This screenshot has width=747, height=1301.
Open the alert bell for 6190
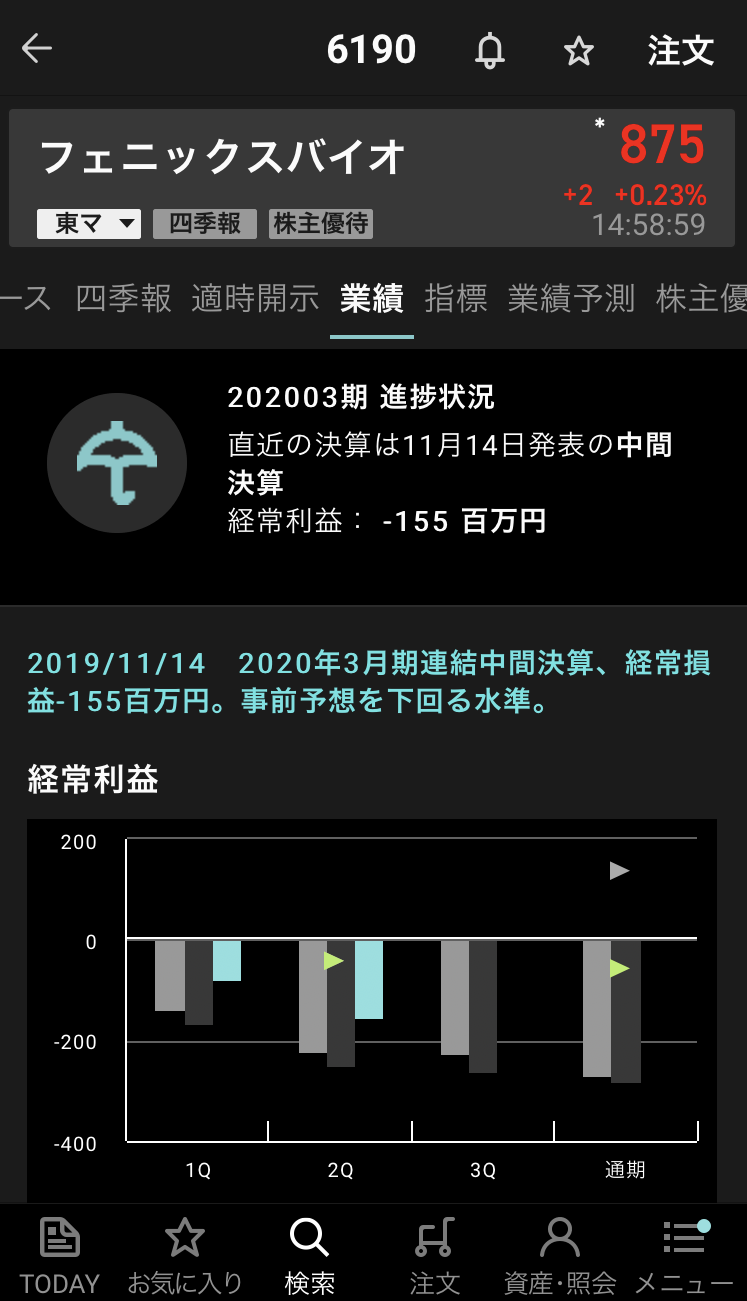point(489,50)
